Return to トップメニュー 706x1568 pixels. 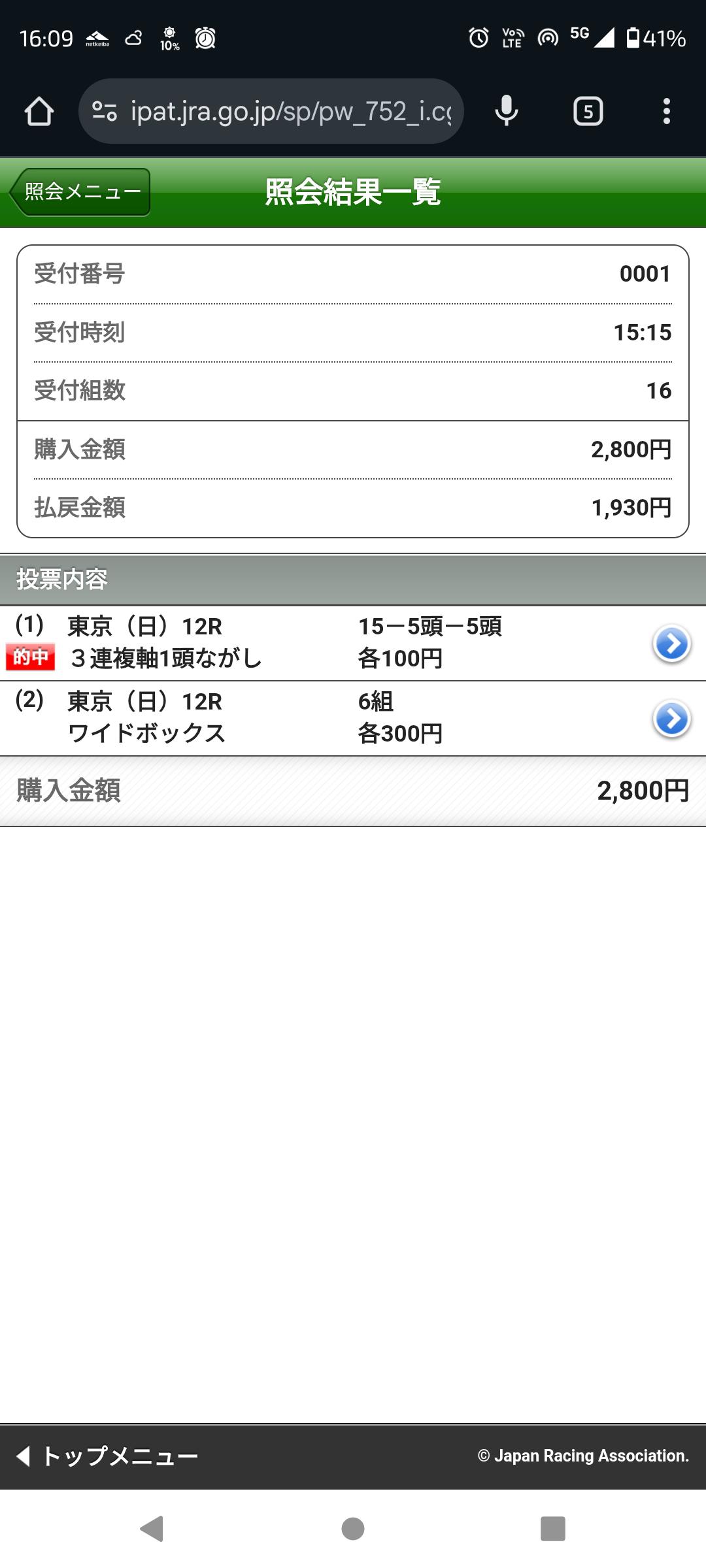(x=108, y=1456)
